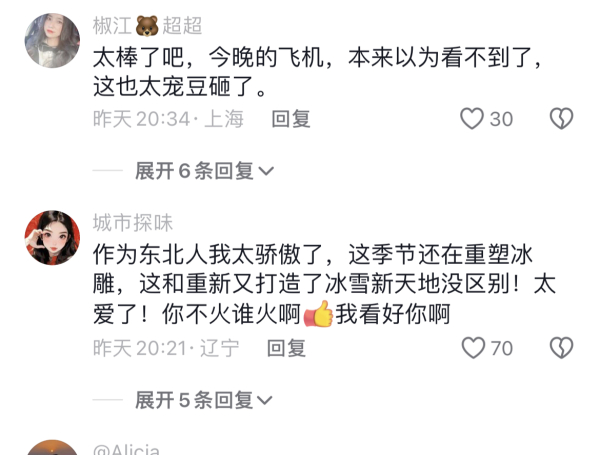The width and height of the screenshot is (600, 455).
Task: Like 城市探味's comment
Action: click(x=472, y=348)
